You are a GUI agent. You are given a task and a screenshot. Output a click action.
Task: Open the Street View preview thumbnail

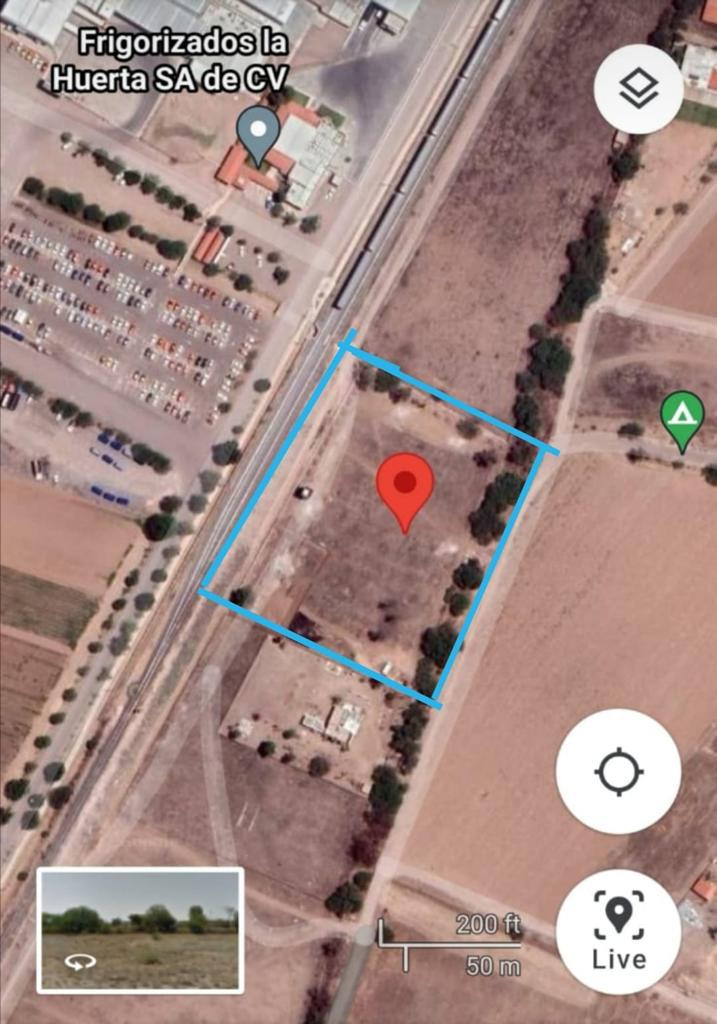tap(140, 930)
